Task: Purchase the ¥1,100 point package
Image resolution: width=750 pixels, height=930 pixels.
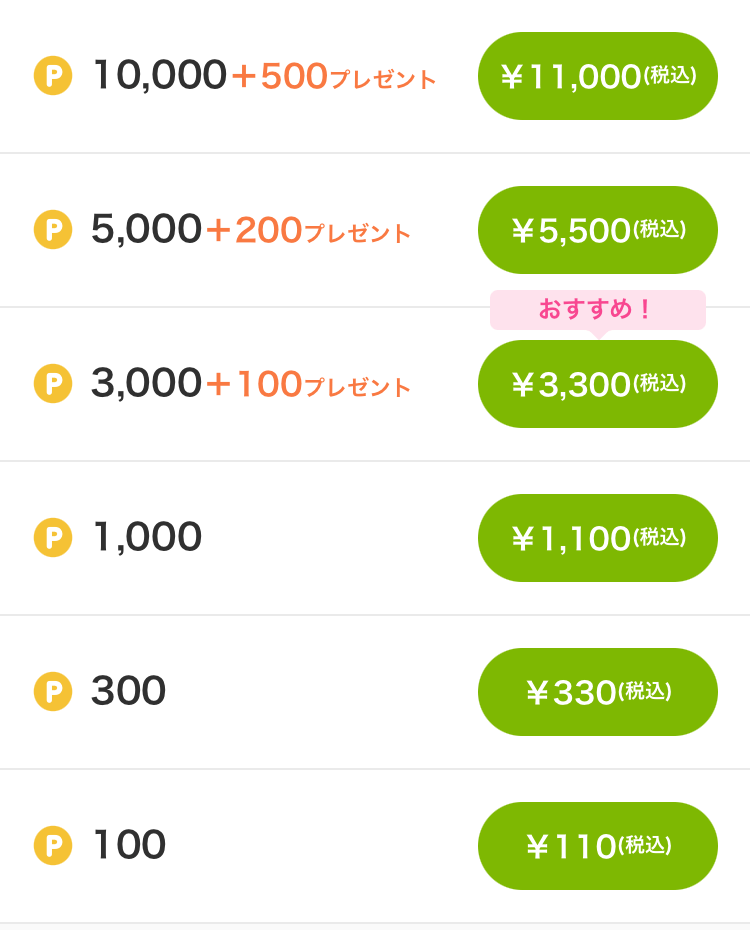Action: coord(598,538)
